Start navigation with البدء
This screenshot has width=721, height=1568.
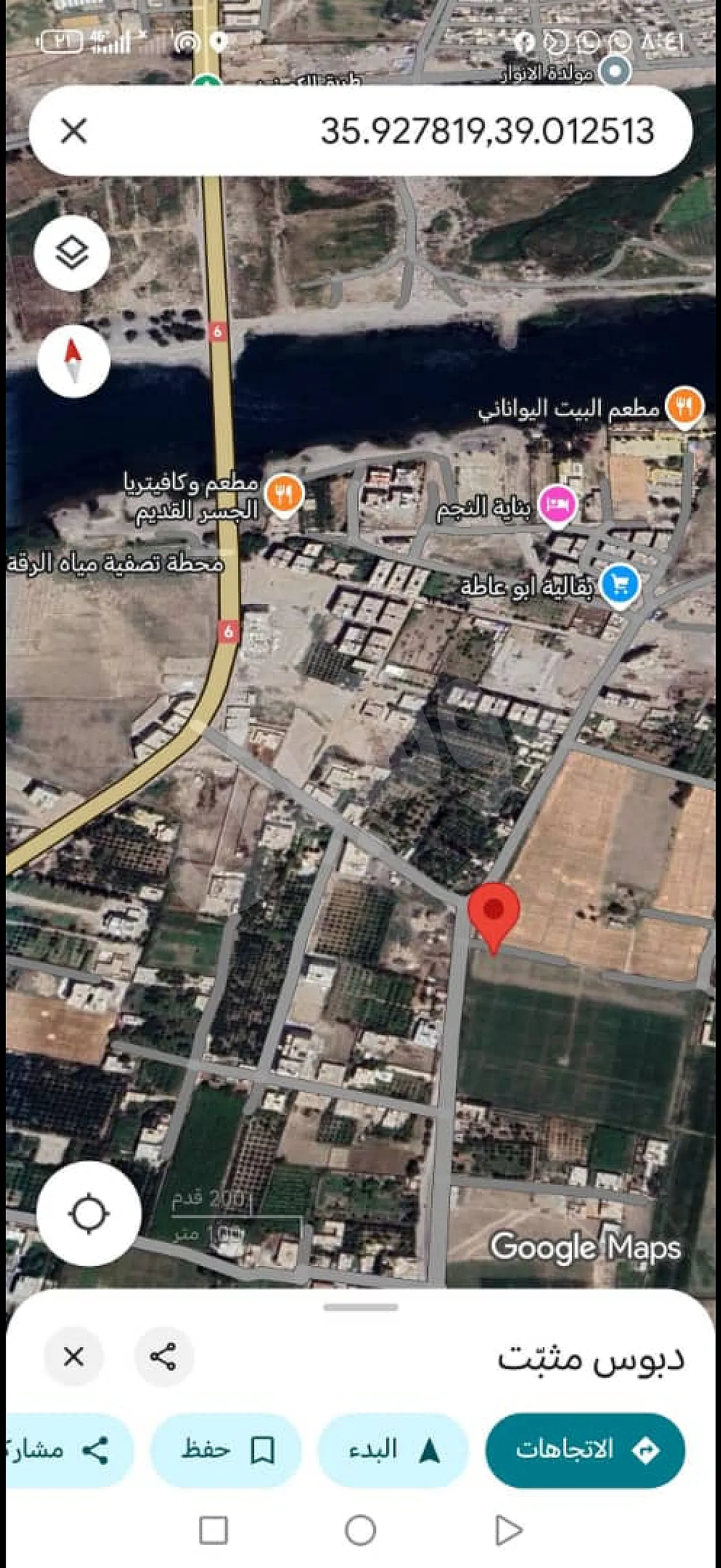point(393,1450)
